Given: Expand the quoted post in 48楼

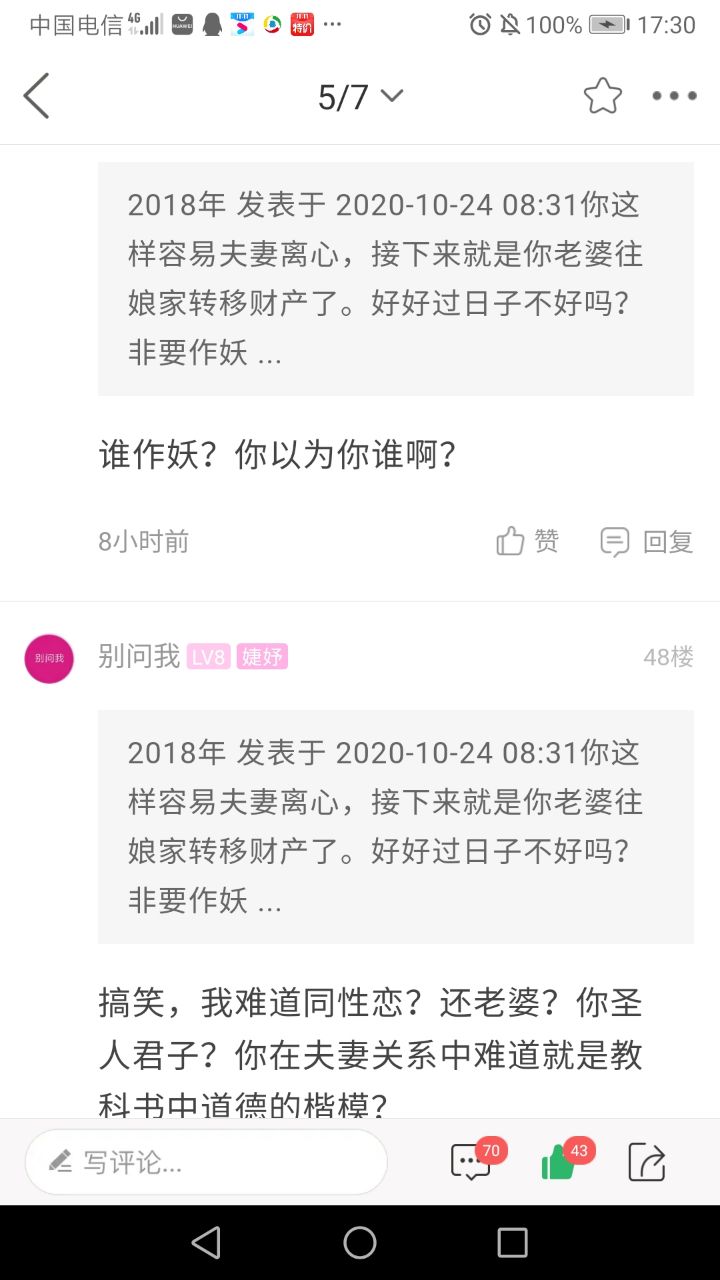Looking at the screenshot, I should 395,827.
